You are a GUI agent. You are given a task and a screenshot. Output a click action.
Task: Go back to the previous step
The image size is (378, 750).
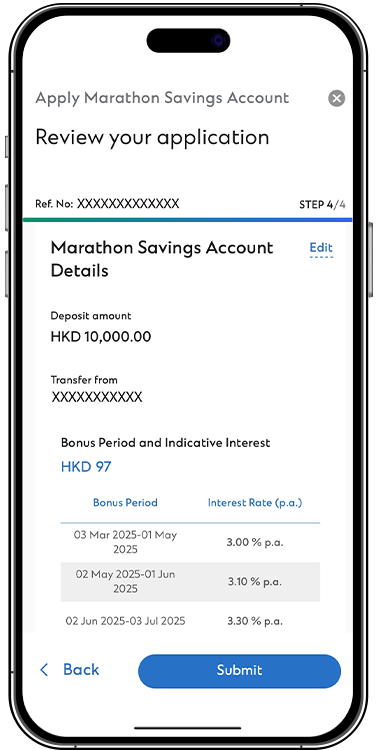point(69,670)
